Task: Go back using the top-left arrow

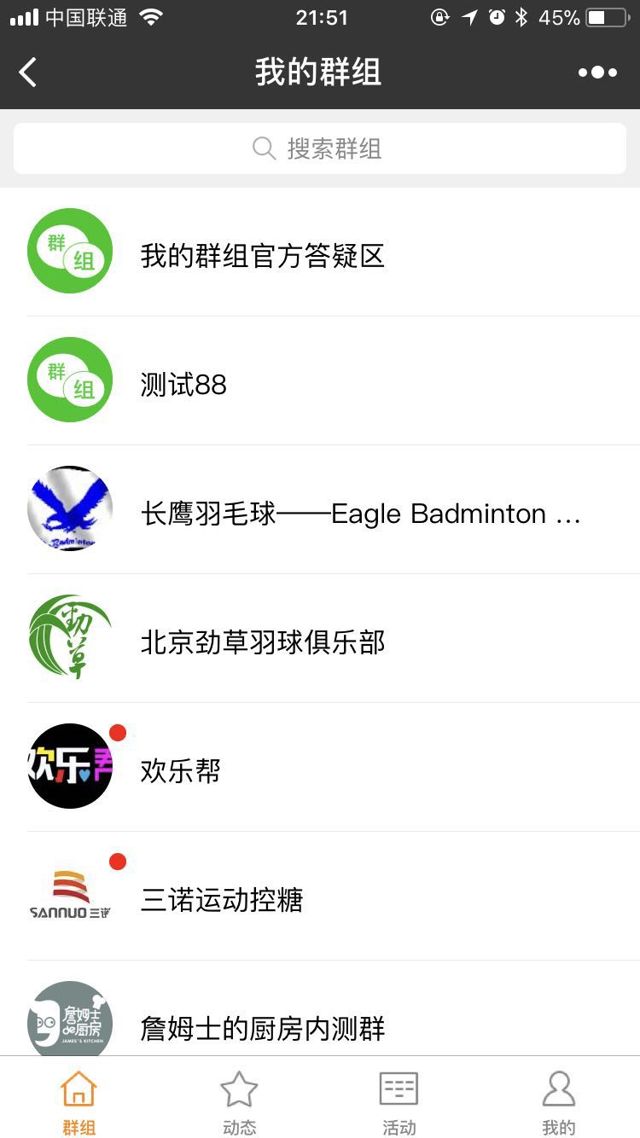Action: tap(28, 72)
